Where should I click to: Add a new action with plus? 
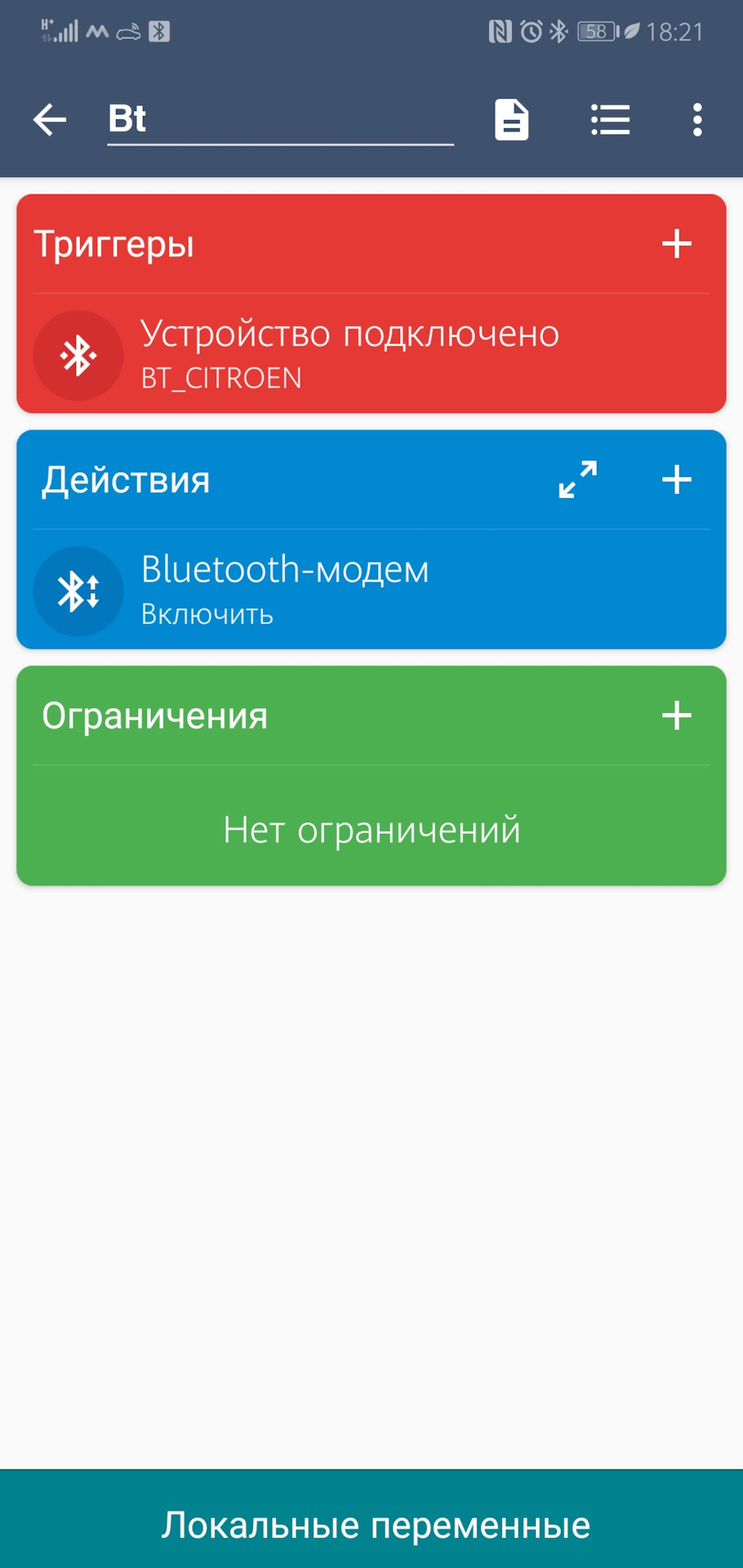pyautogui.click(x=676, y=479)
